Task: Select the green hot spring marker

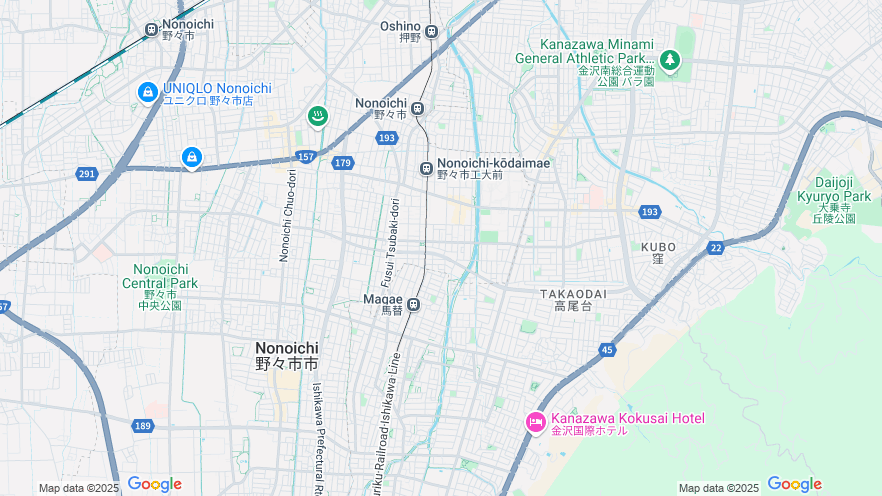Action: [x=318, y=116]
